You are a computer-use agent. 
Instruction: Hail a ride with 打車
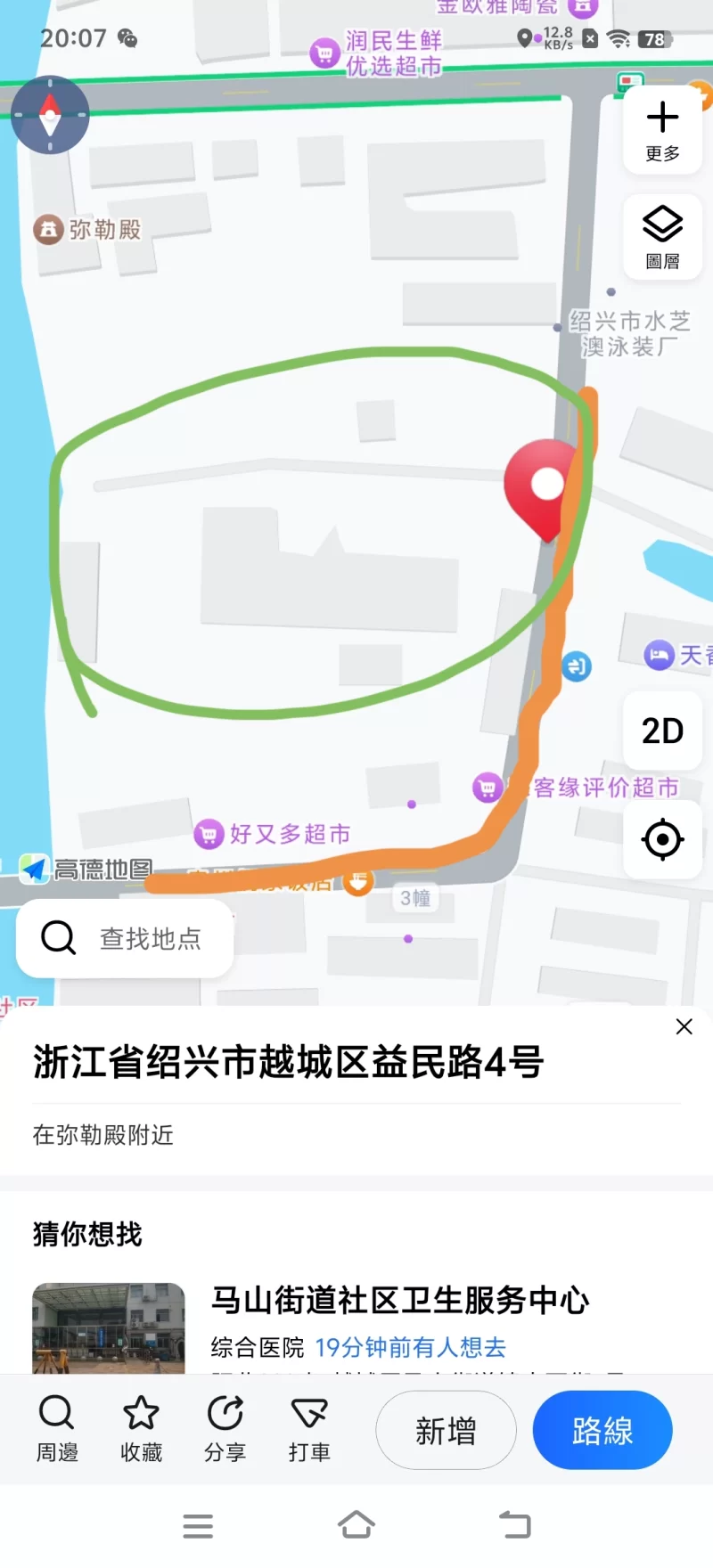coord(309,1429)
